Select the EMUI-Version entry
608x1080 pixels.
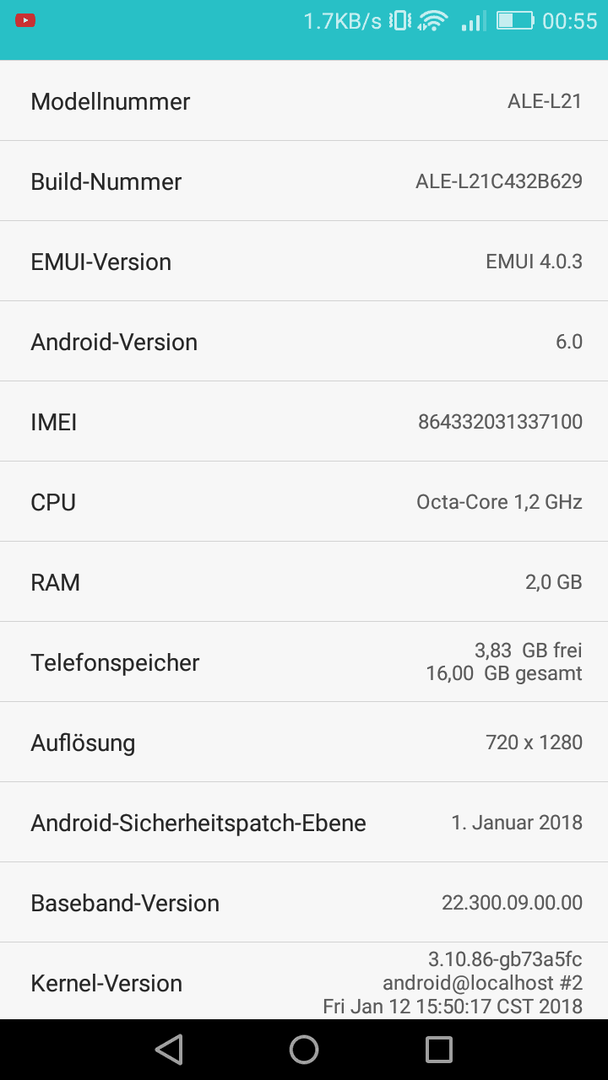(304, 262)
